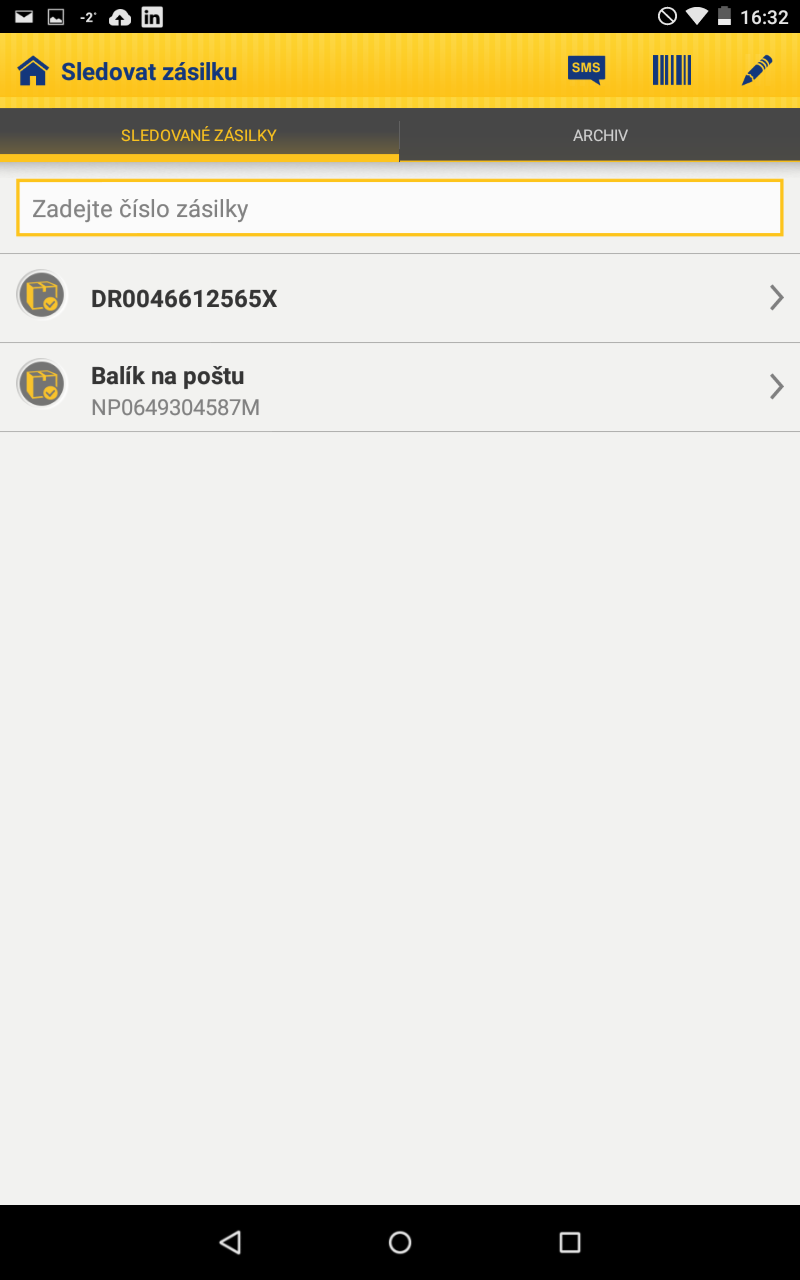Switch to the Archiv tab
The width and height of the screenshot is (800, 1280).
tap(600, 135)
